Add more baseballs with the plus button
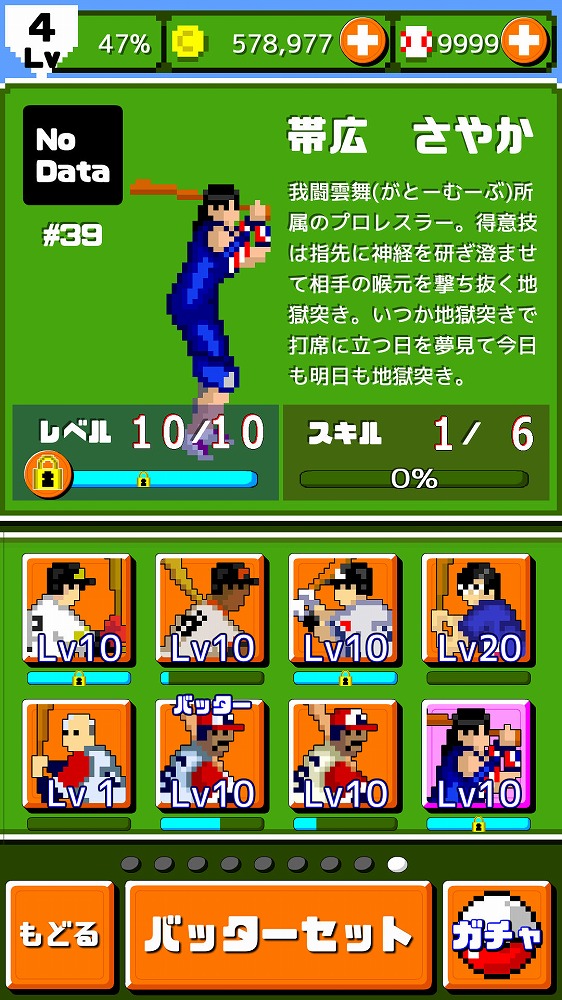 [525, 41]
